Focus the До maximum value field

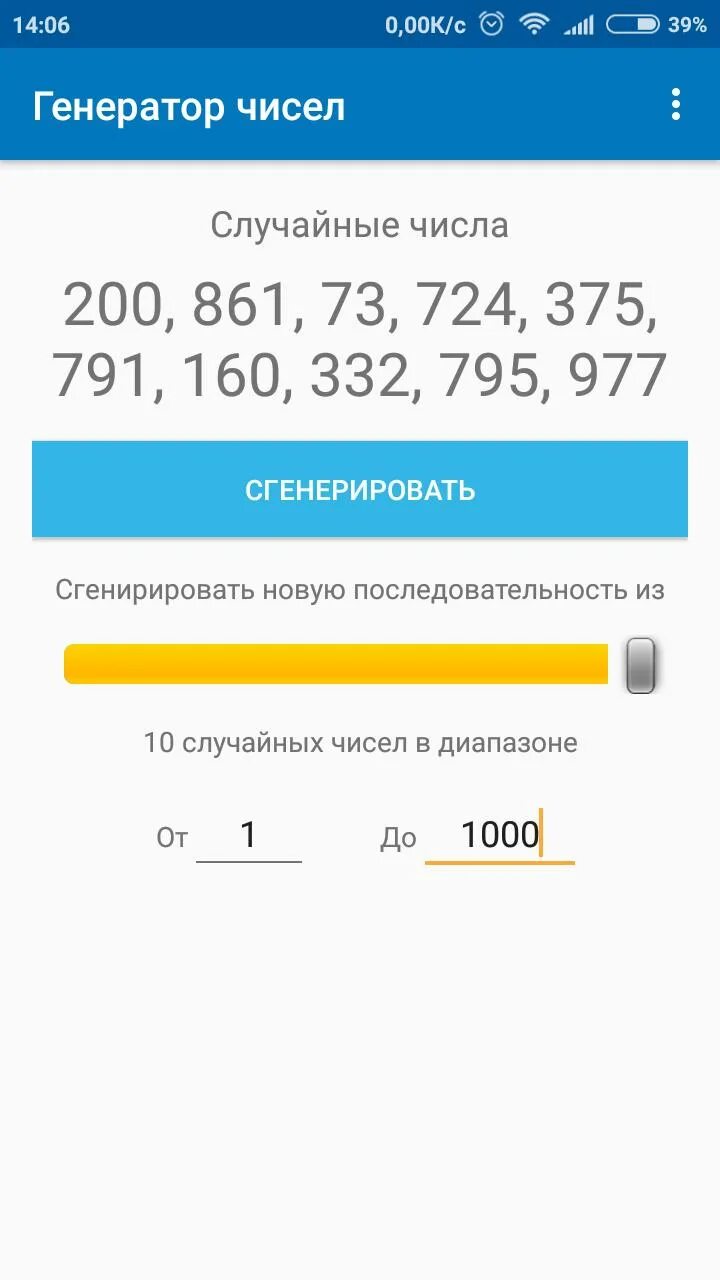[500, 835]
